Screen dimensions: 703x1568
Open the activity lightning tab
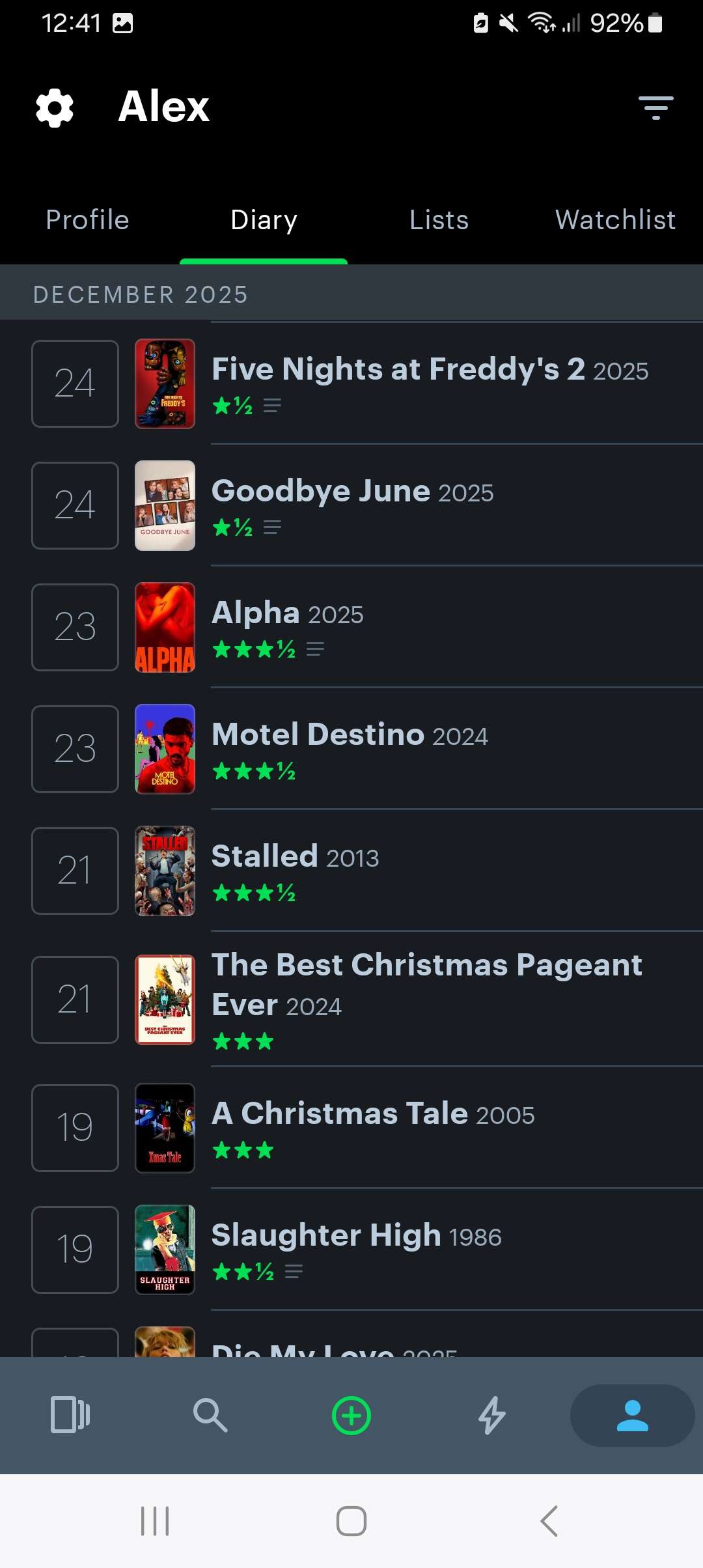tap(492, 1415)
